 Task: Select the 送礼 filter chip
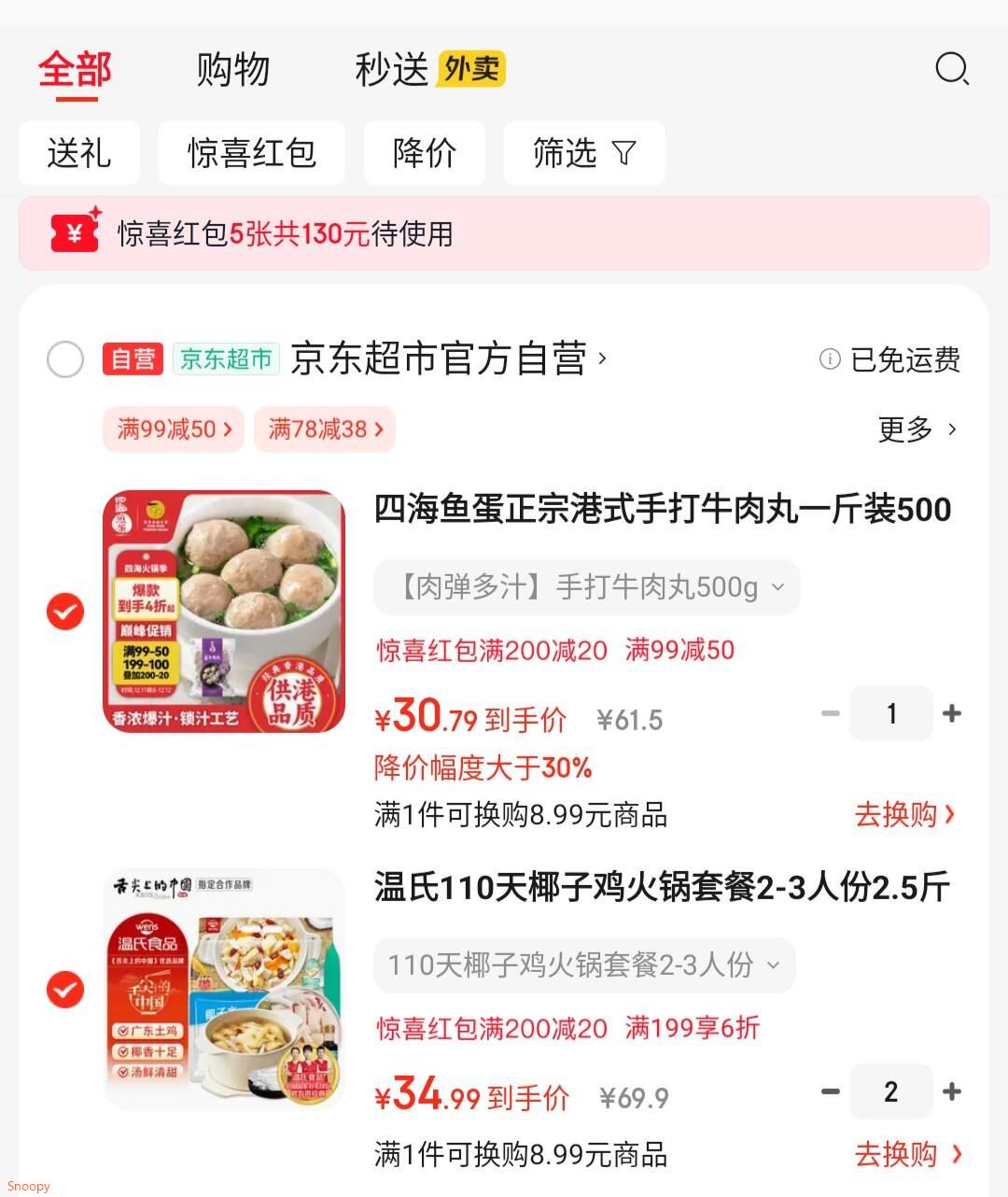79,153
